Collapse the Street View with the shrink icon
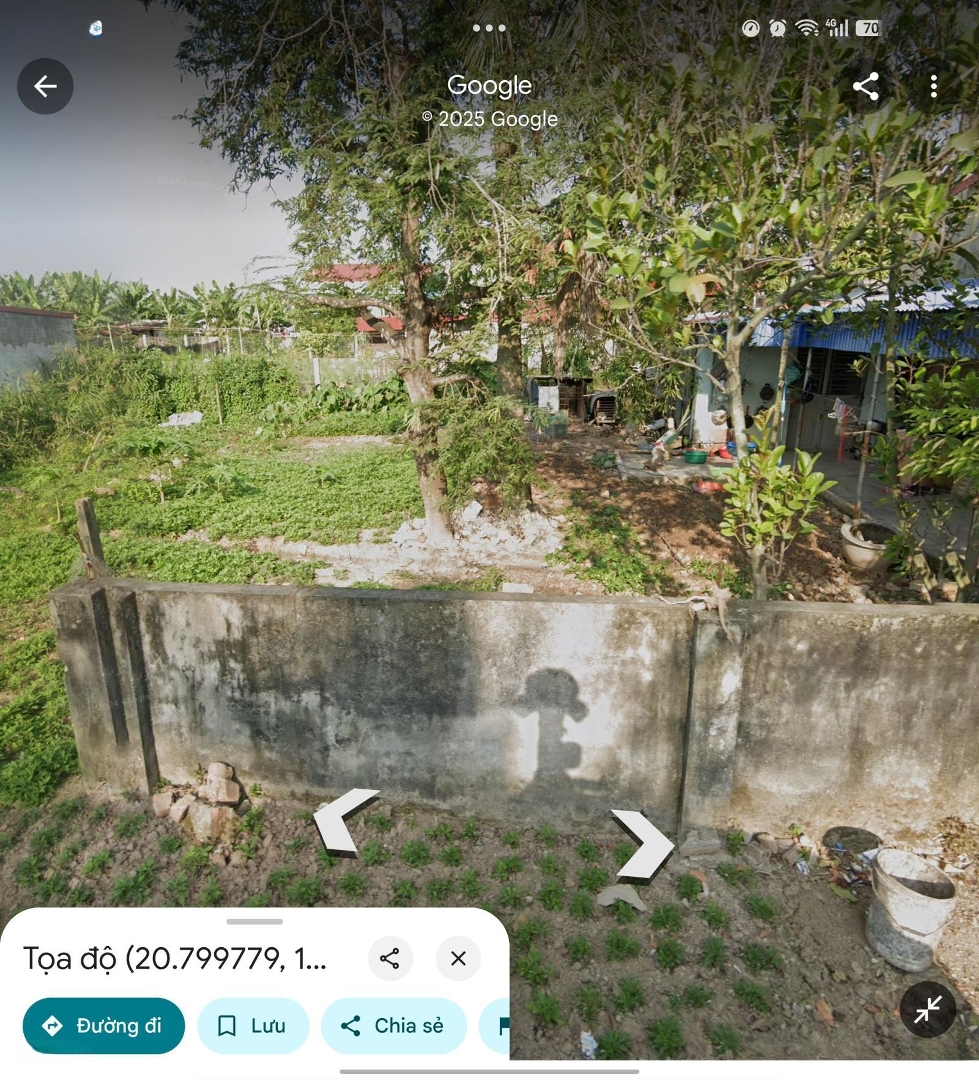Image resolution: width=979 pixels, height=1080 pixels. pos(928,1010)
